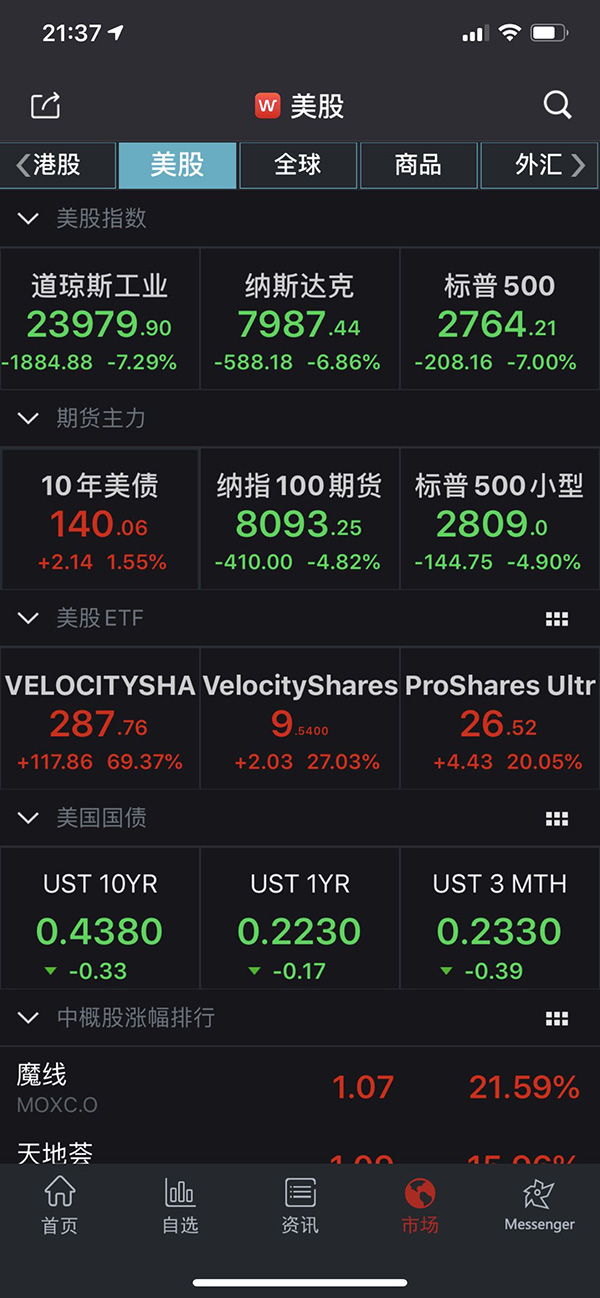
Task: Switch to the 港股 tab
Action: 58,165
